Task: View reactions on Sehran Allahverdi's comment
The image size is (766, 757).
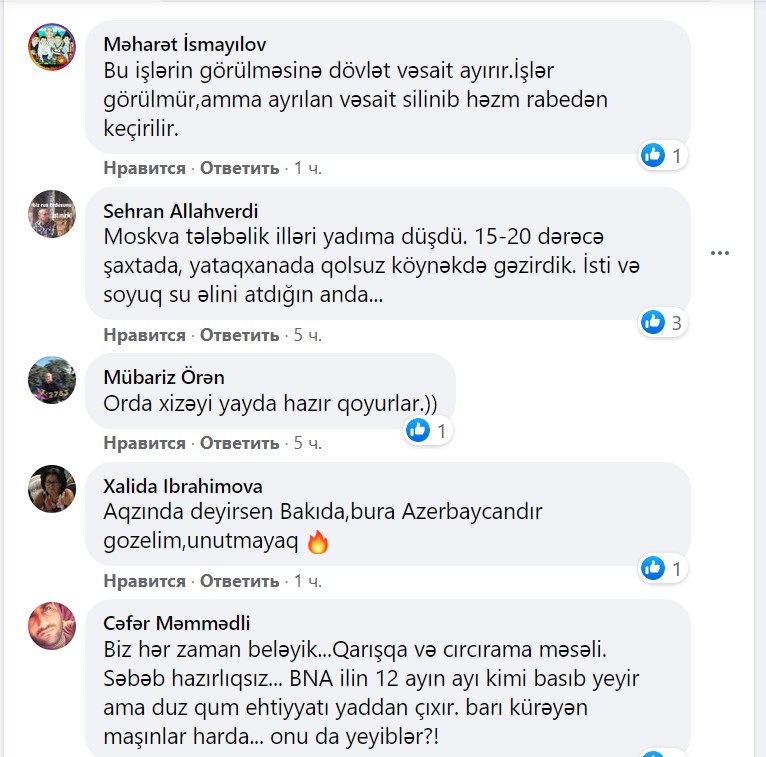Action: coord(663,322)
